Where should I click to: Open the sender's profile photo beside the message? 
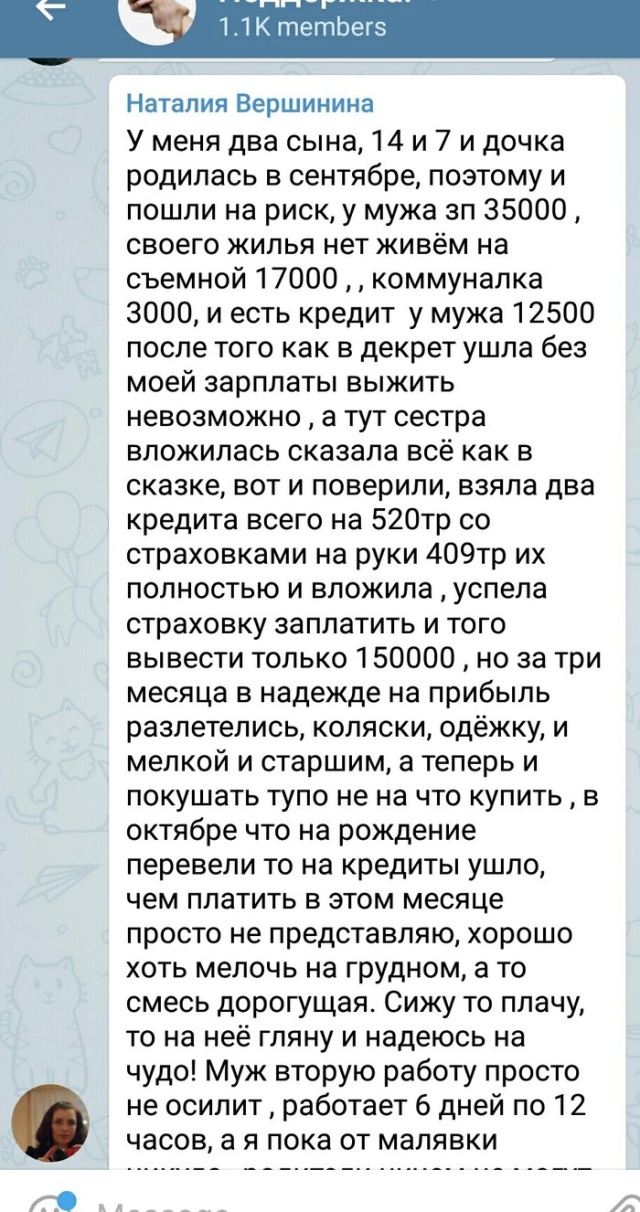pos(50,1122)
